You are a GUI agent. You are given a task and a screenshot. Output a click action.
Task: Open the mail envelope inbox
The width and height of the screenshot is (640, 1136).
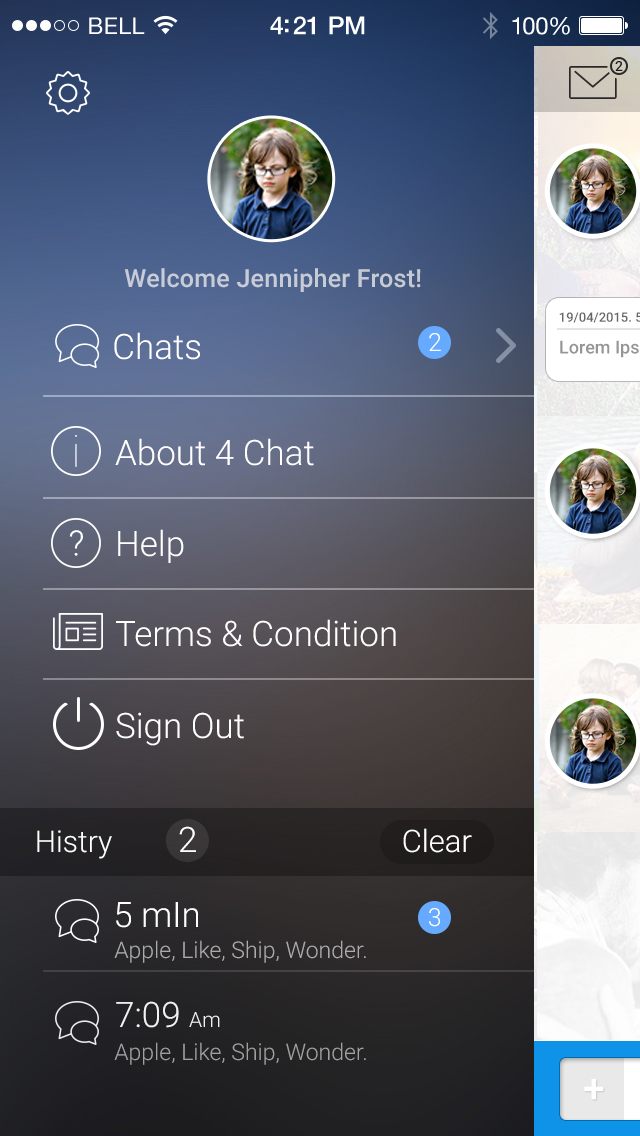coord(596,80)
